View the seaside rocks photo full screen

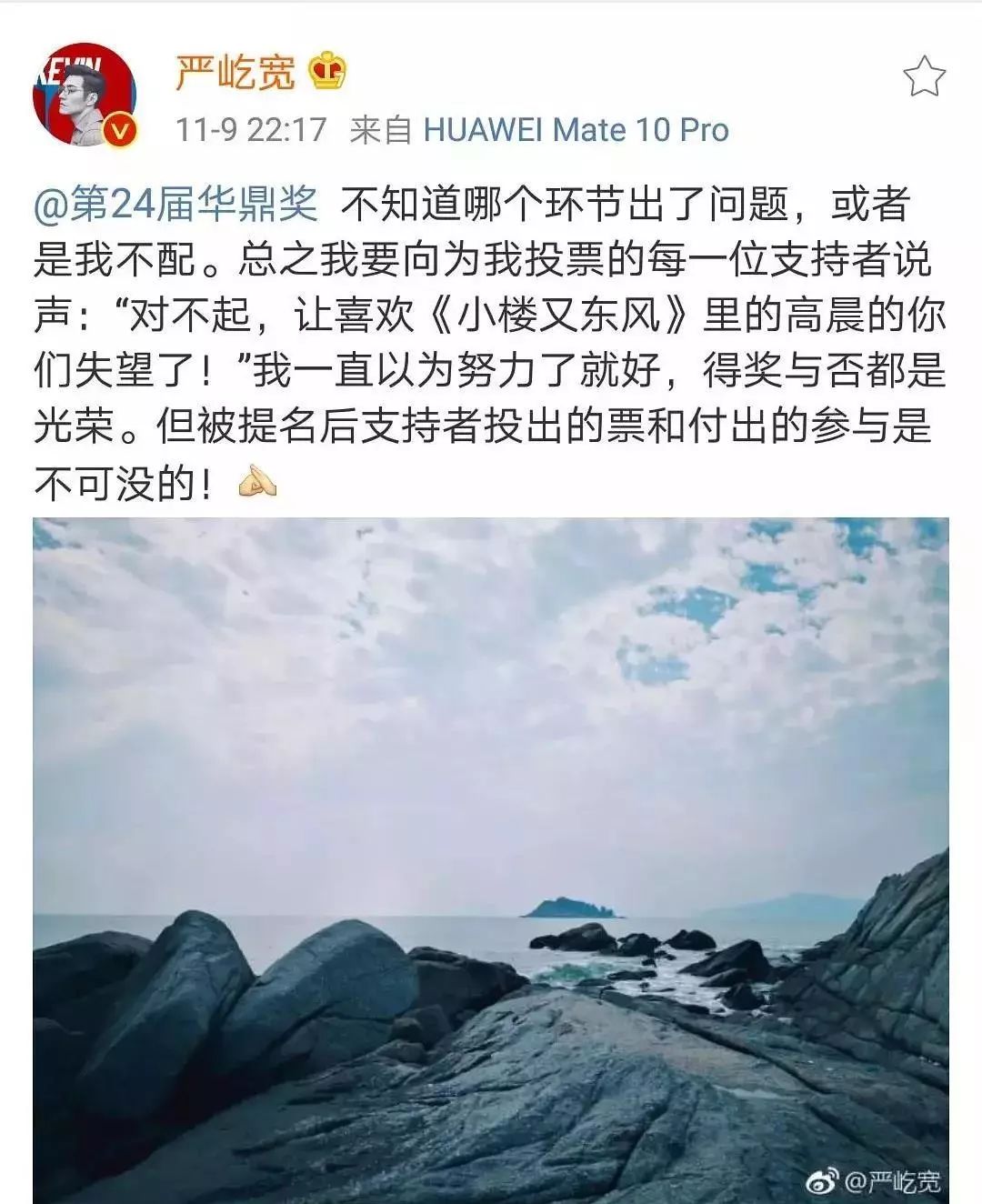tap(491, 860)
